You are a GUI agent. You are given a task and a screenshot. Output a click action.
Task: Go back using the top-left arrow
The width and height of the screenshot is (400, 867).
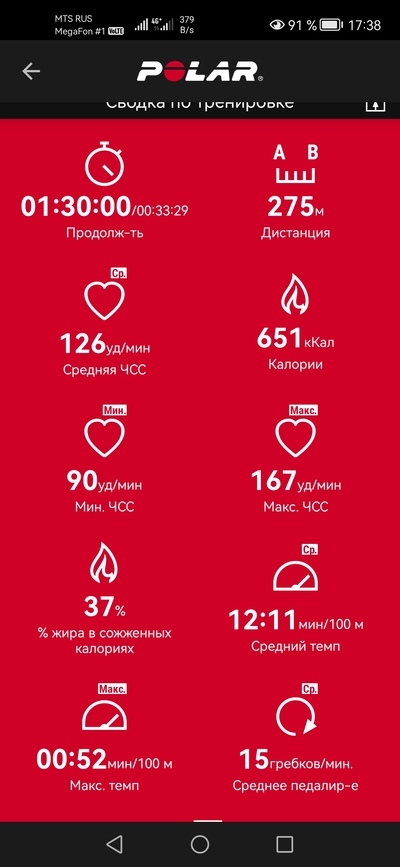pos(31,71)
